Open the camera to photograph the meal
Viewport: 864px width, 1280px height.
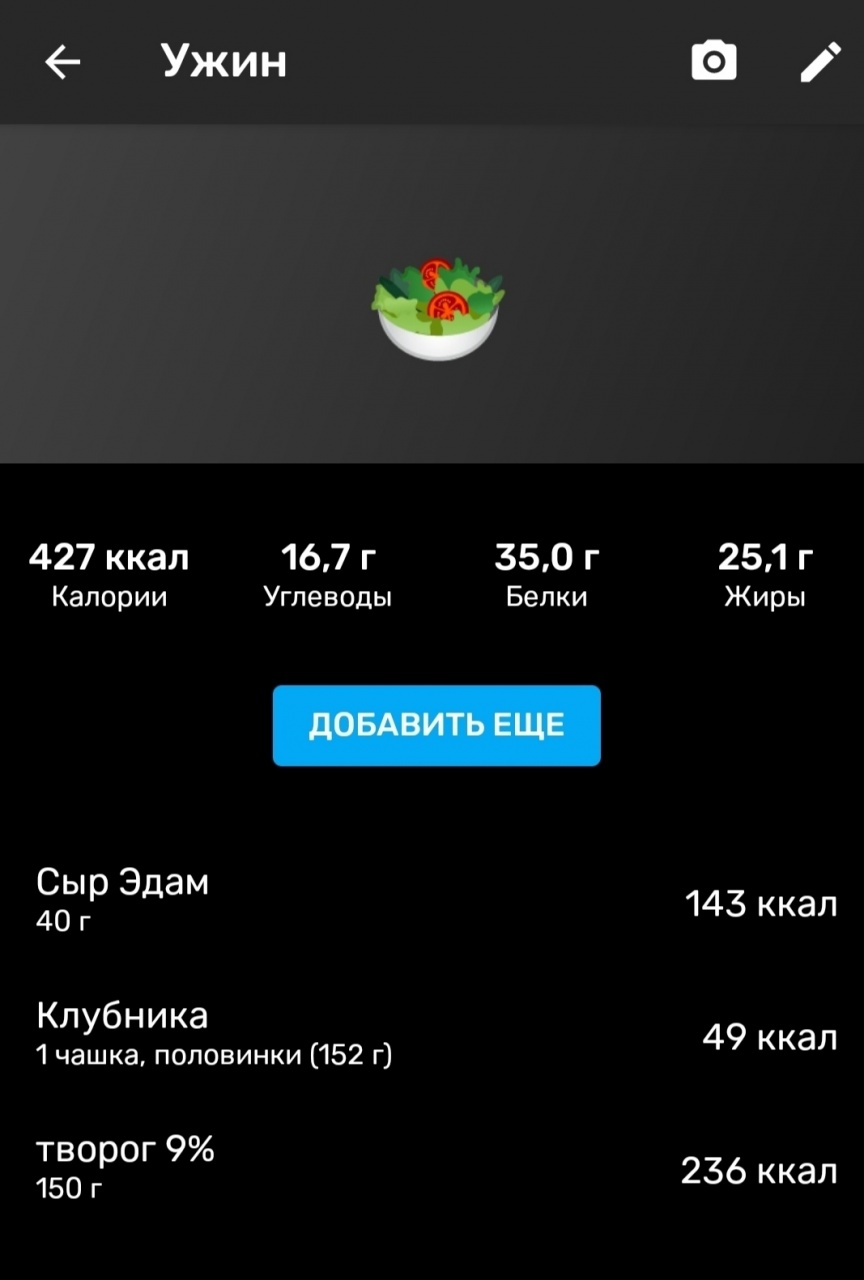pyautogui.click(x=714, y=62)
